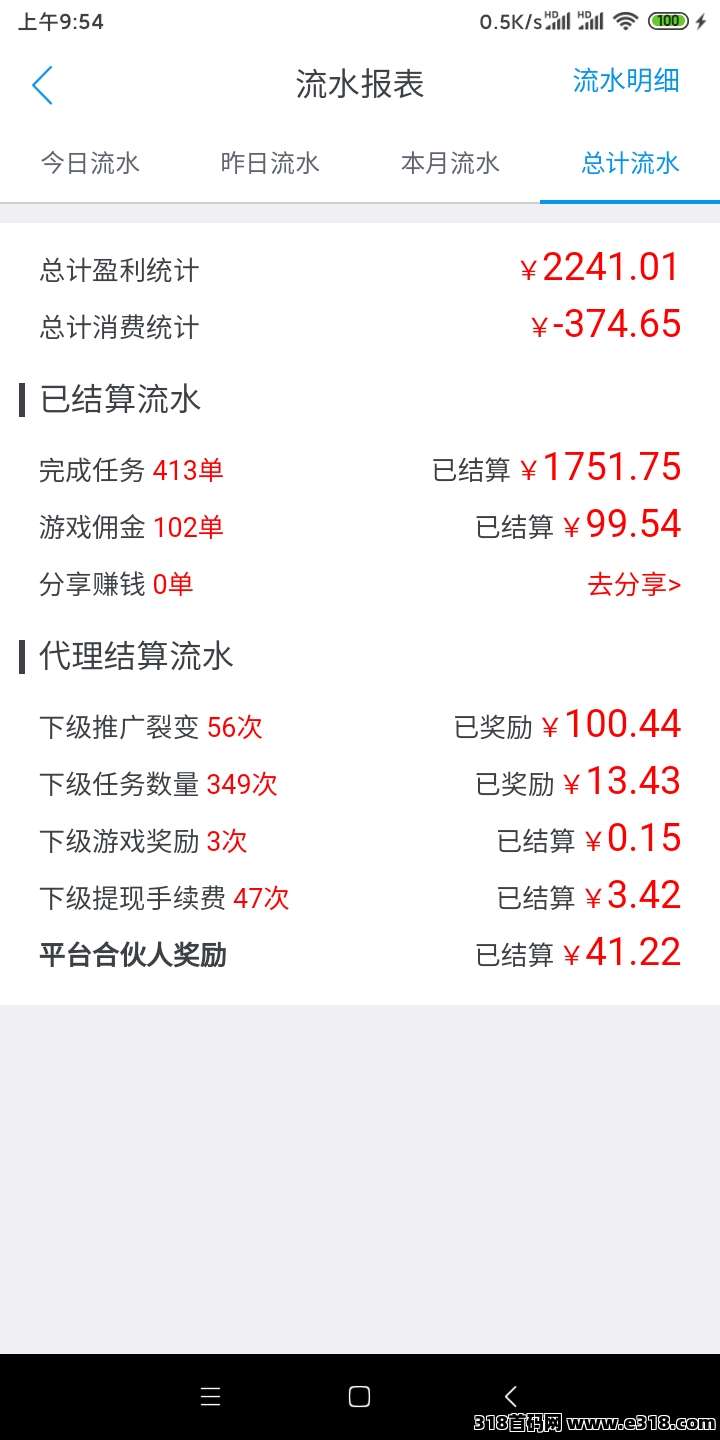Select the 总计流水 tab

628,163
